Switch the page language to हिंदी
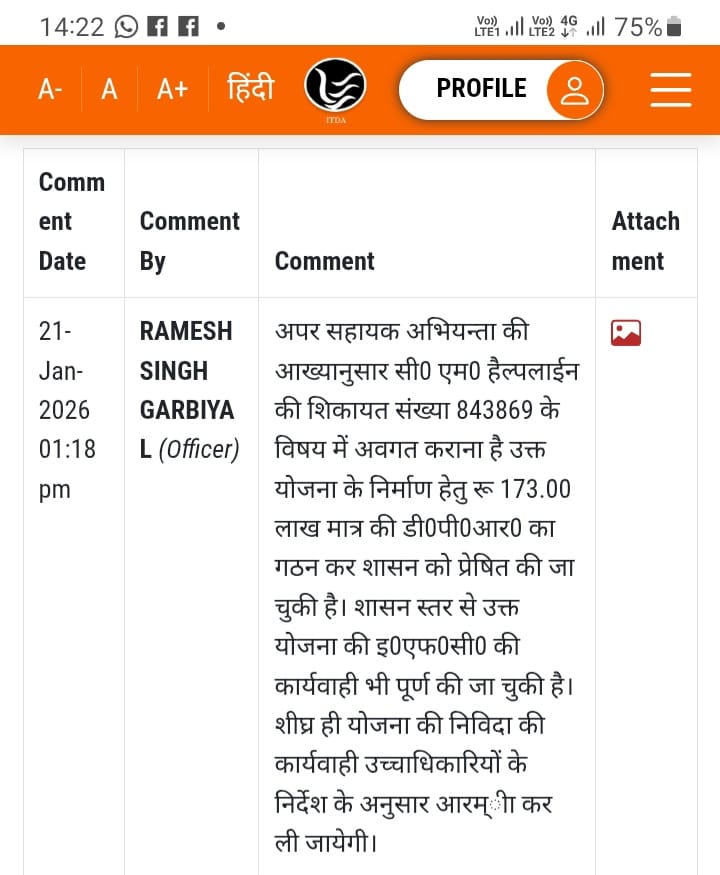 coord(251,89)
